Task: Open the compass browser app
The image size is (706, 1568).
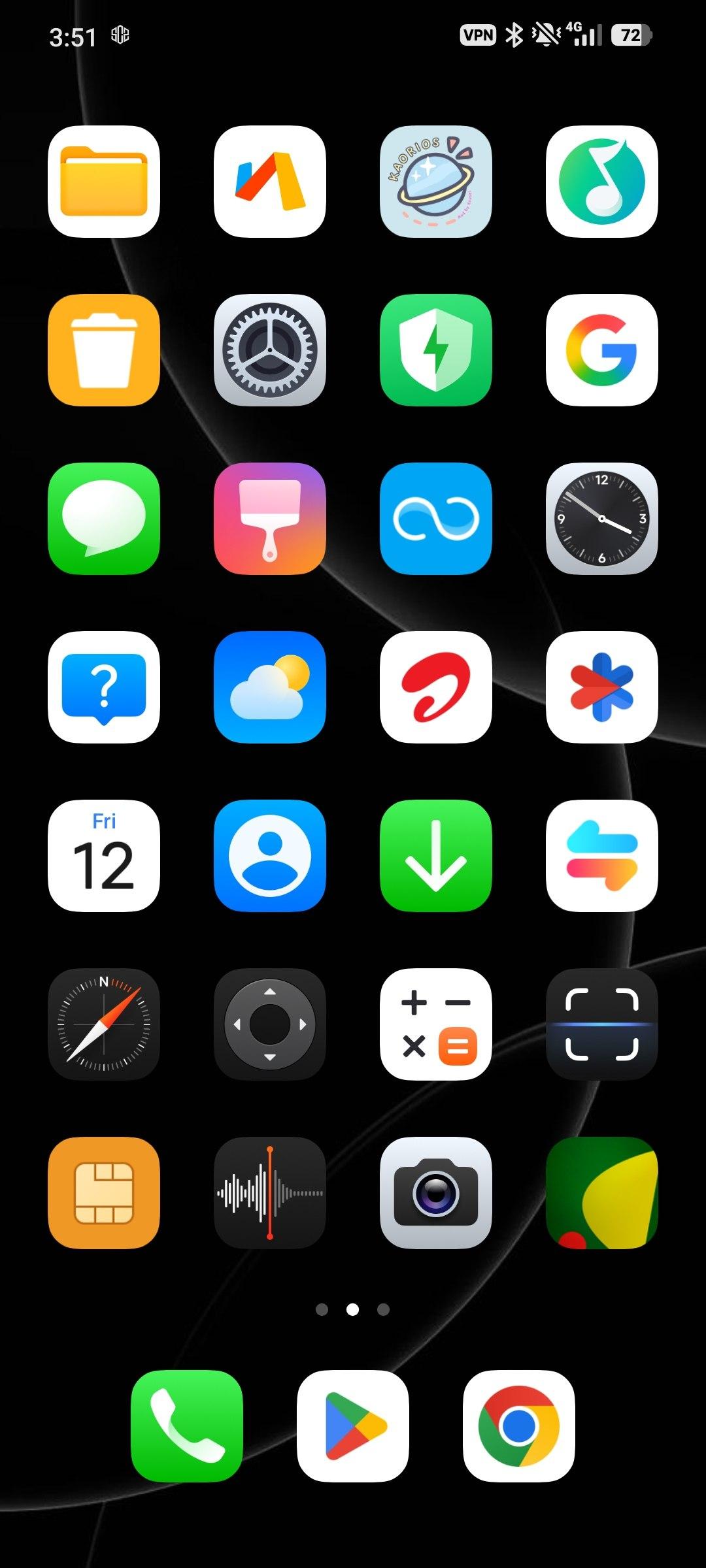Action: pos(104,1024)
